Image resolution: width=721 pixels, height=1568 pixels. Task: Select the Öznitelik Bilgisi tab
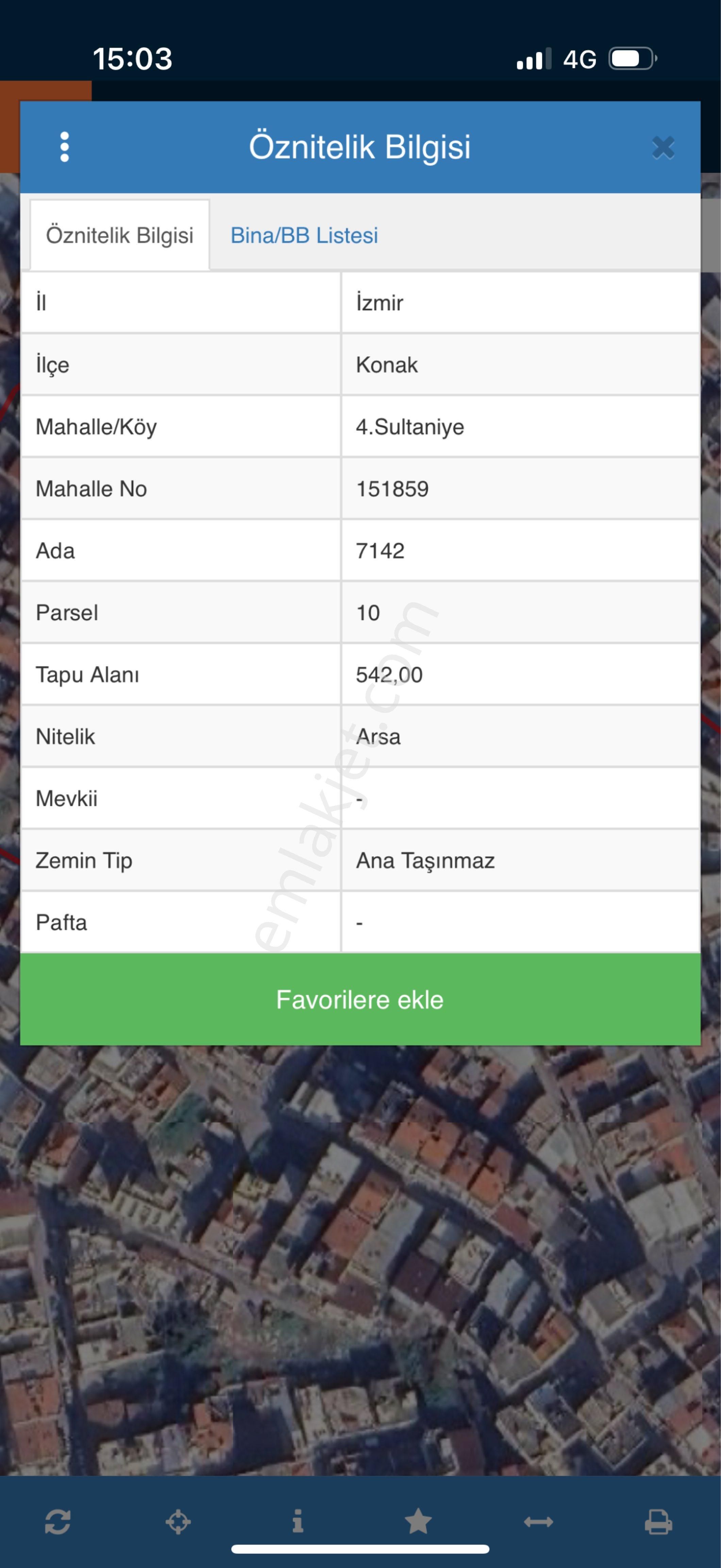tap(120, 235)
